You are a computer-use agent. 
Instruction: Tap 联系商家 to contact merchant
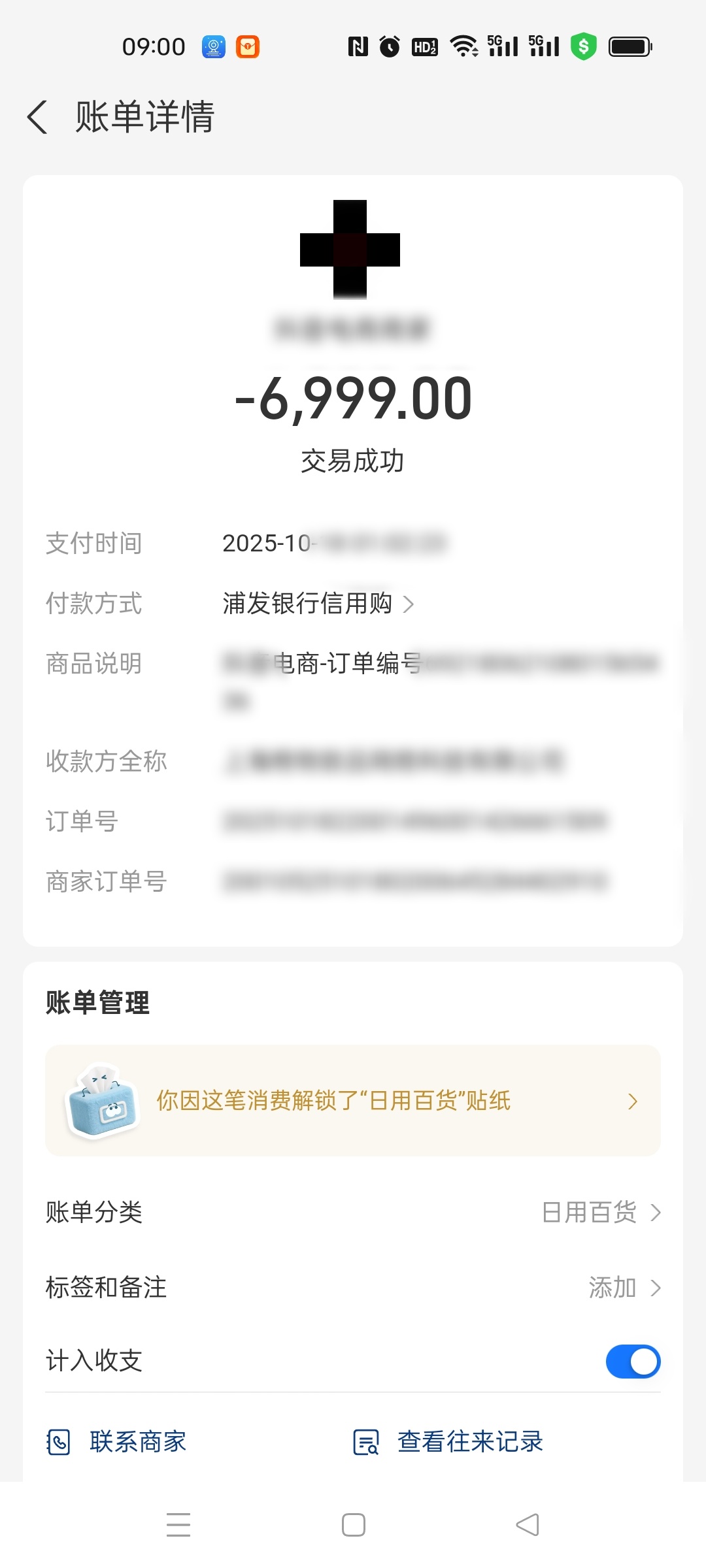(118, 1442)
